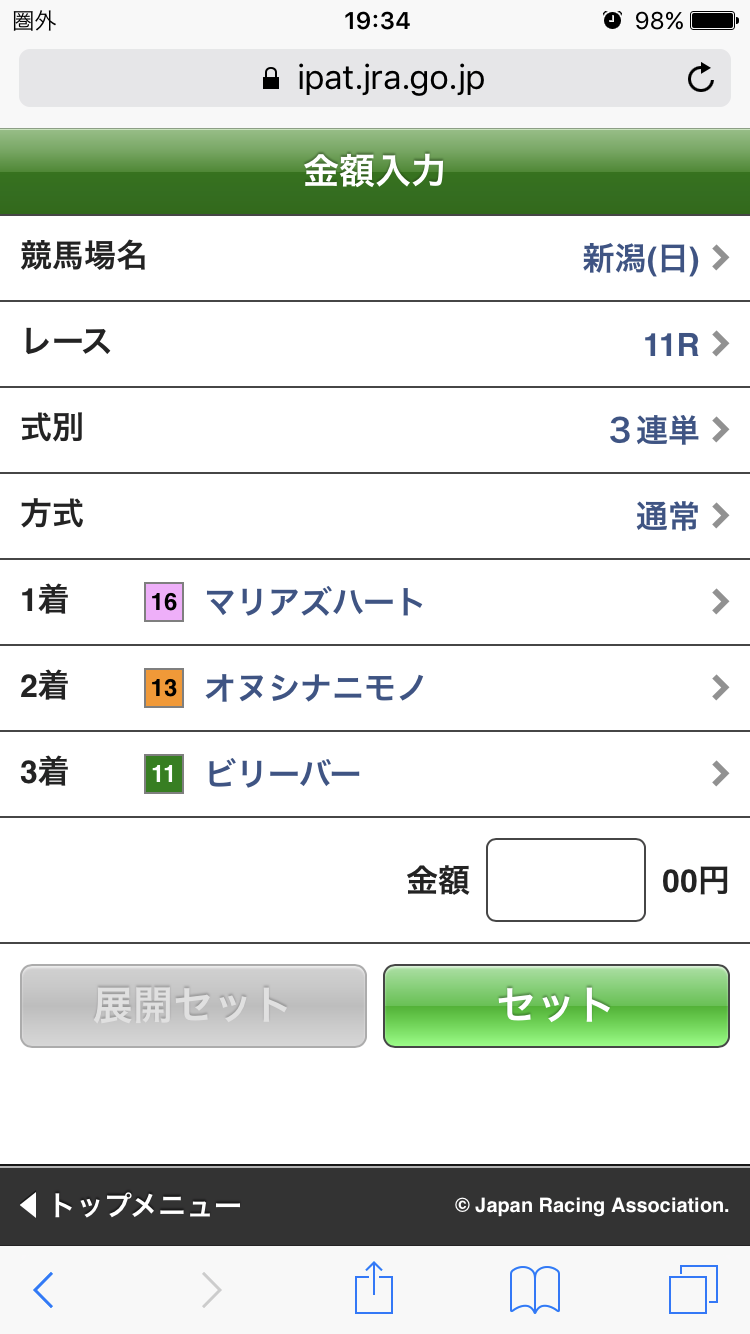Viewport: 750px width, 1334px height.
Task: Tap the address bar to edit the URL
Action: pyautogui.click(x=374, y=78)
